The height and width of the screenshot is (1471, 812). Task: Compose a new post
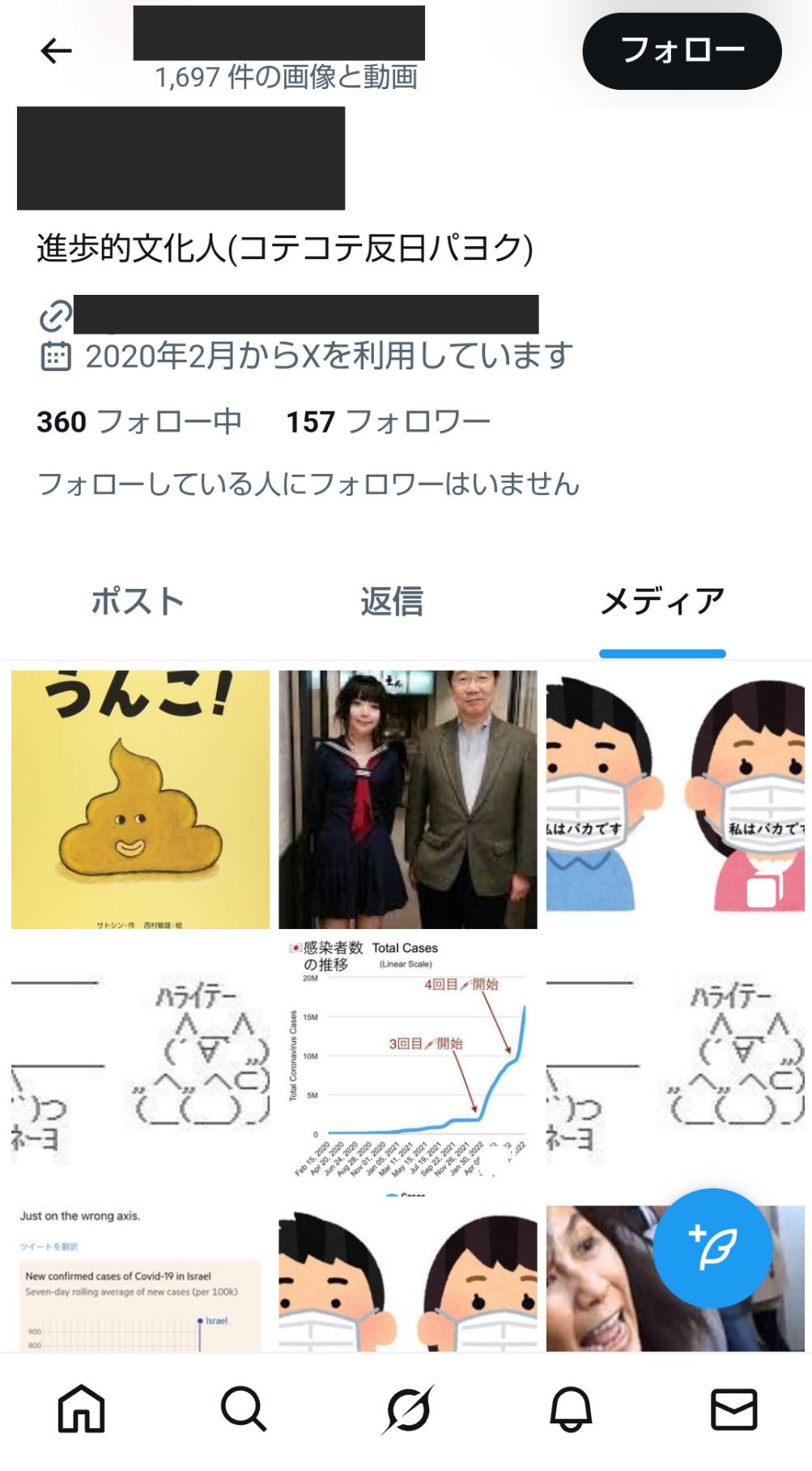[712, 1247]
